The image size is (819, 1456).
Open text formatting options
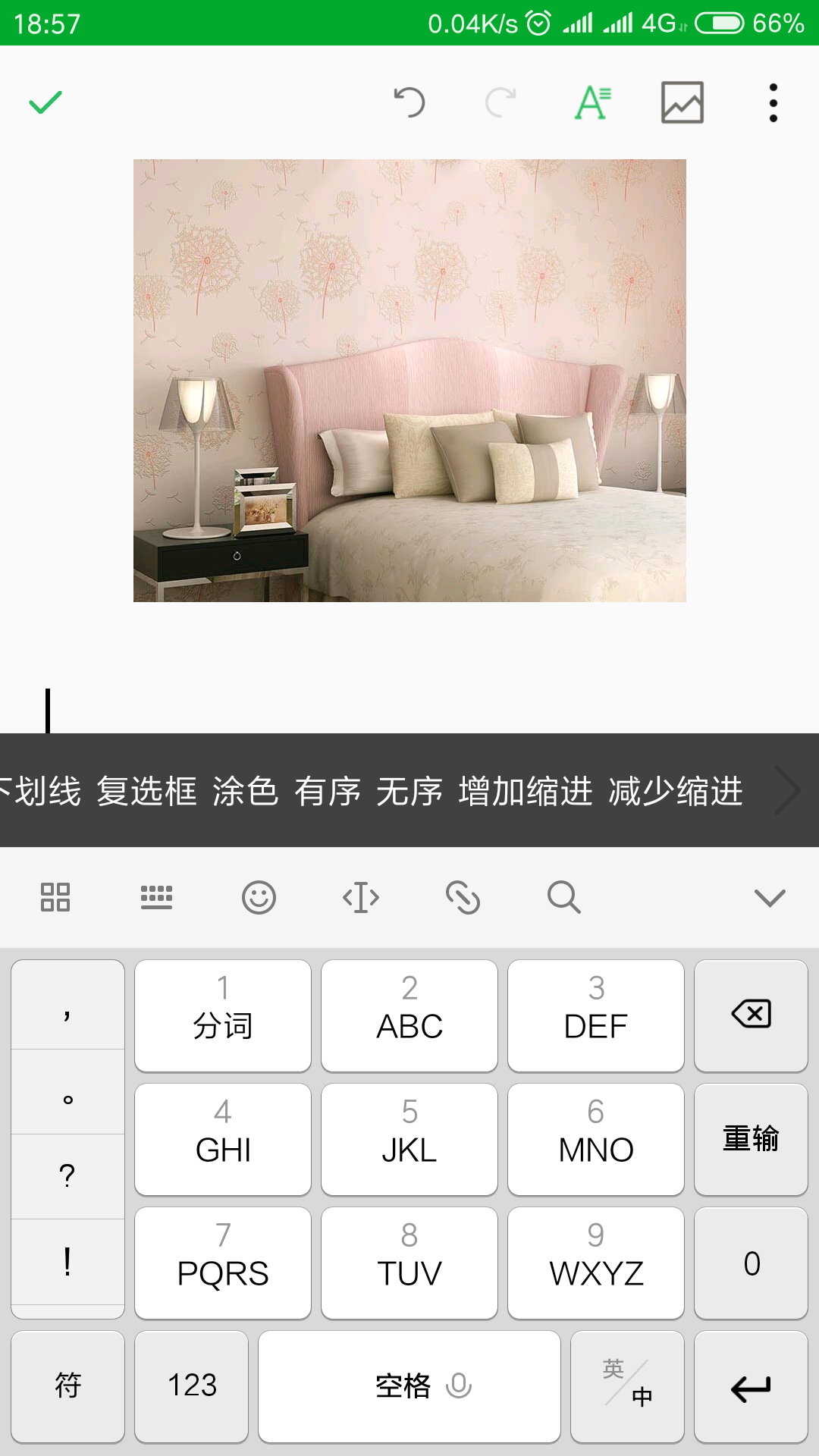pos(592,102)
